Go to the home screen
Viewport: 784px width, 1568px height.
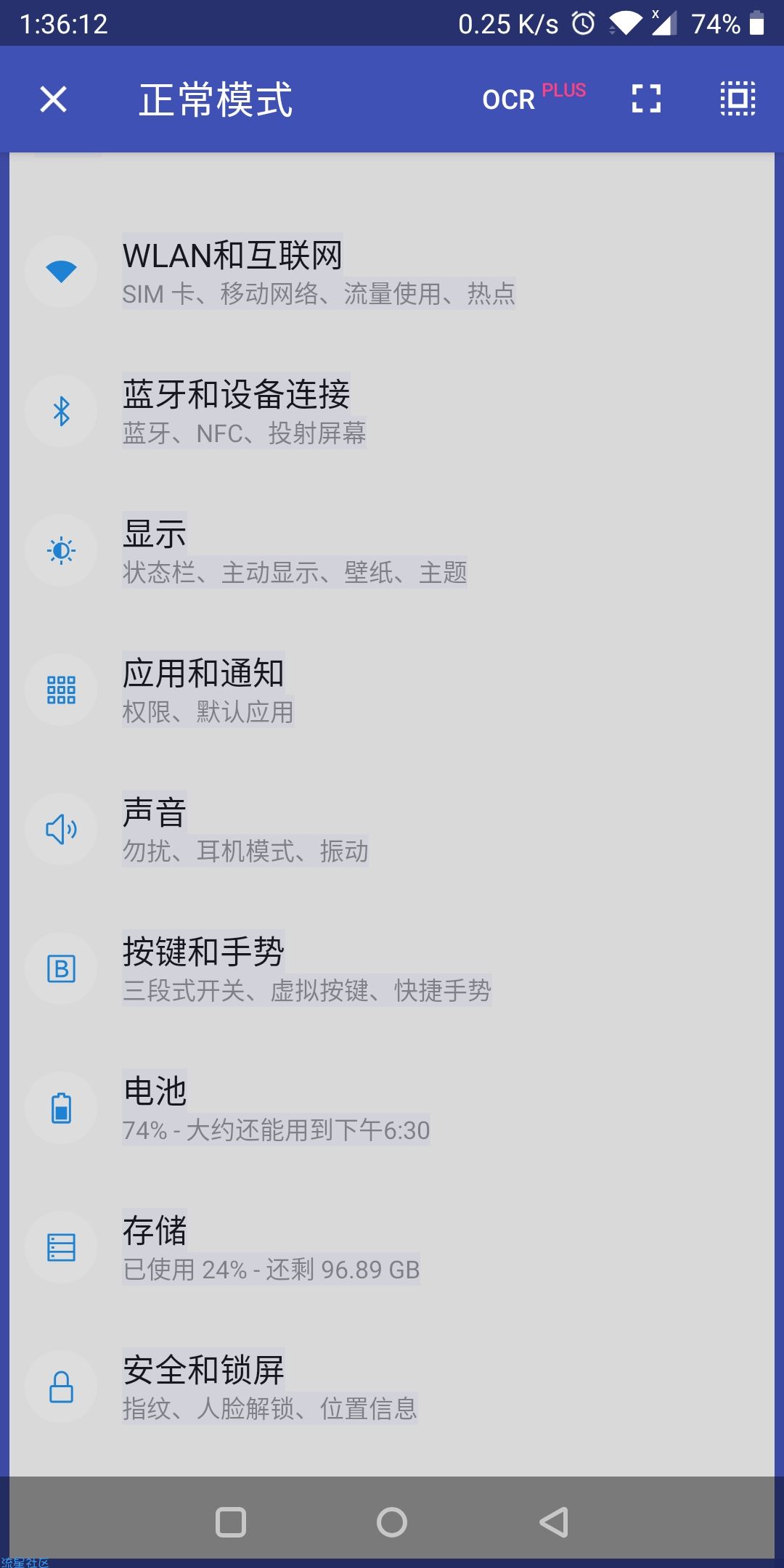point(392,1522)
